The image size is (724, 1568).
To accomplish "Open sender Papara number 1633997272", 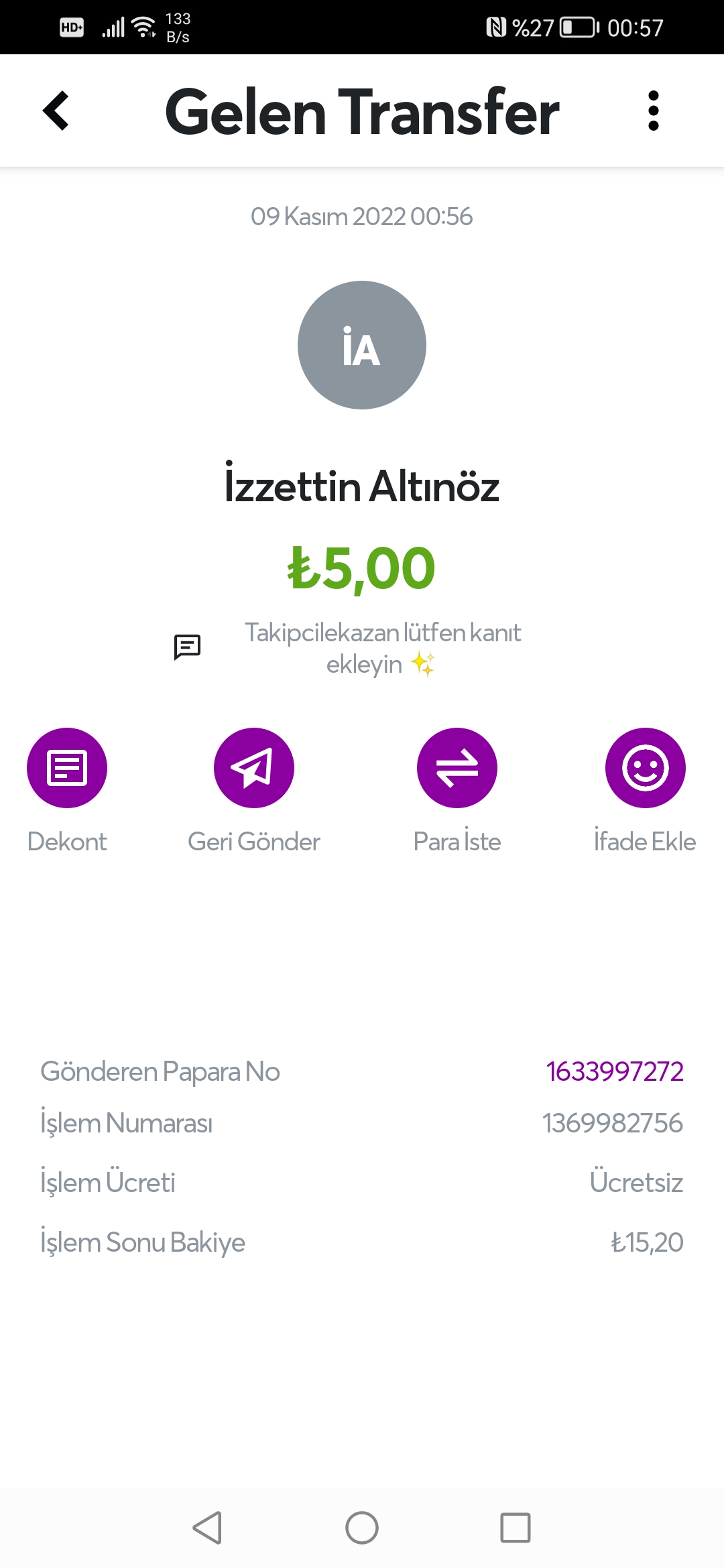I will point(614,1071).
